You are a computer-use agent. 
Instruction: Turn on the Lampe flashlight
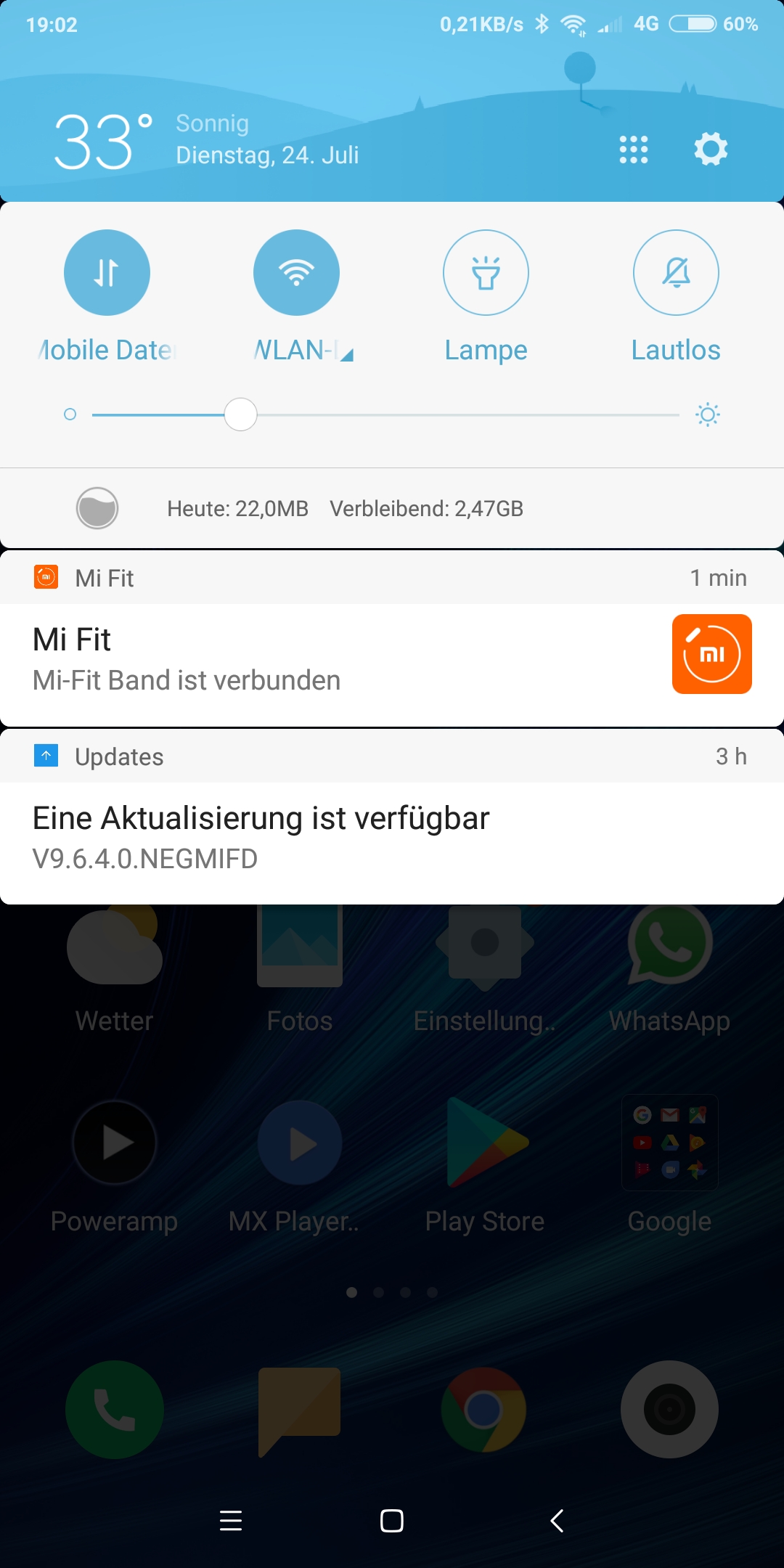click(x=486, y=273)
